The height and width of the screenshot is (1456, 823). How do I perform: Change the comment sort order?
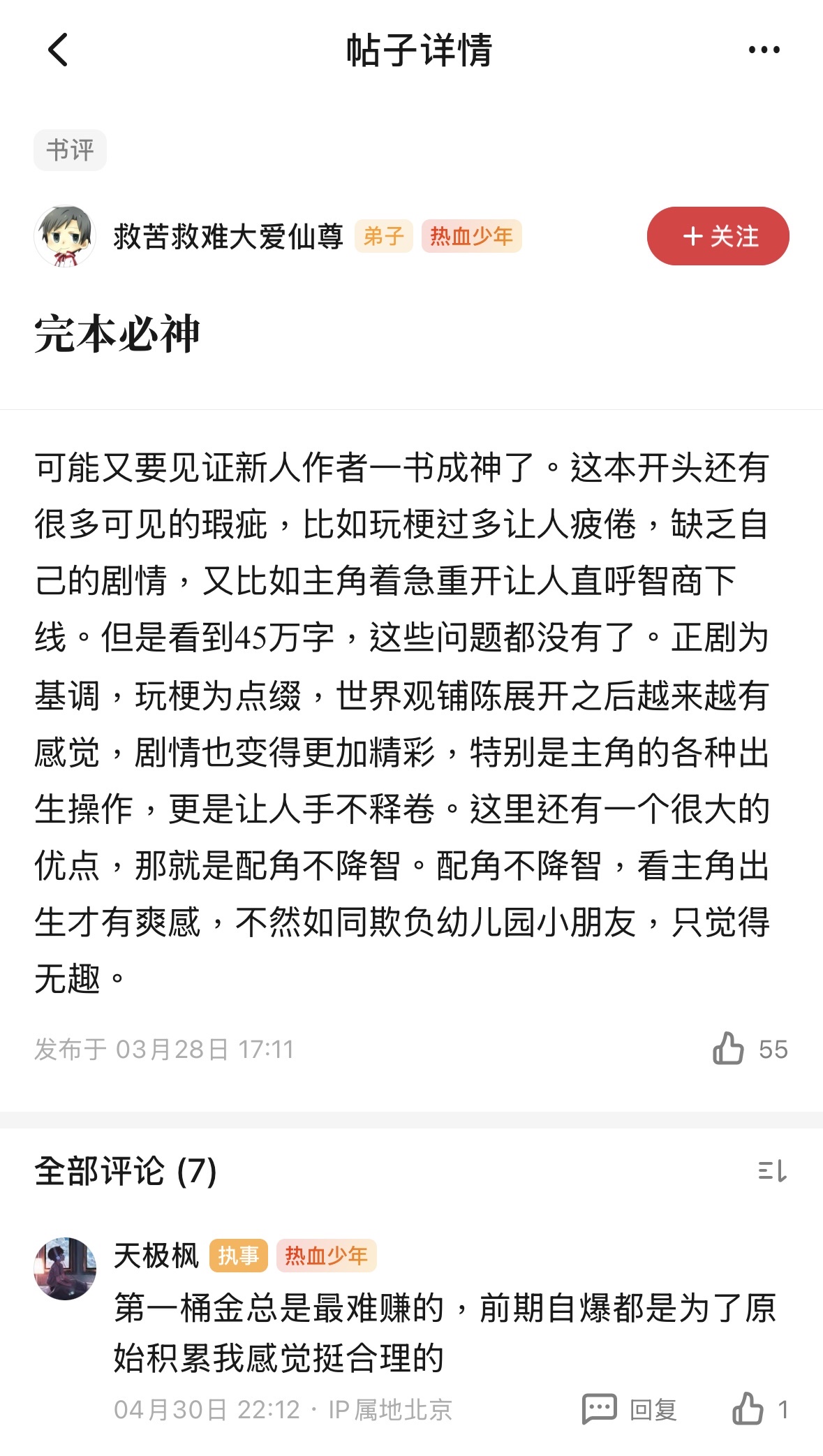(x=772, y=1171)
